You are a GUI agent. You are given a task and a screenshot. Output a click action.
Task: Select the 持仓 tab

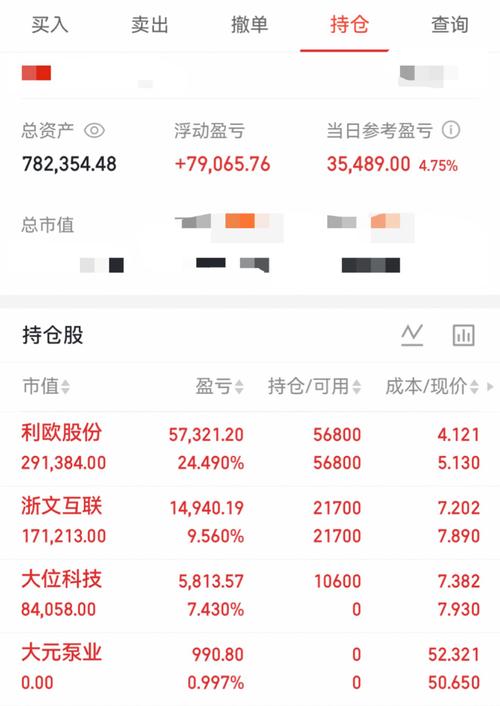pyautogui.click(x=349, y=24)
